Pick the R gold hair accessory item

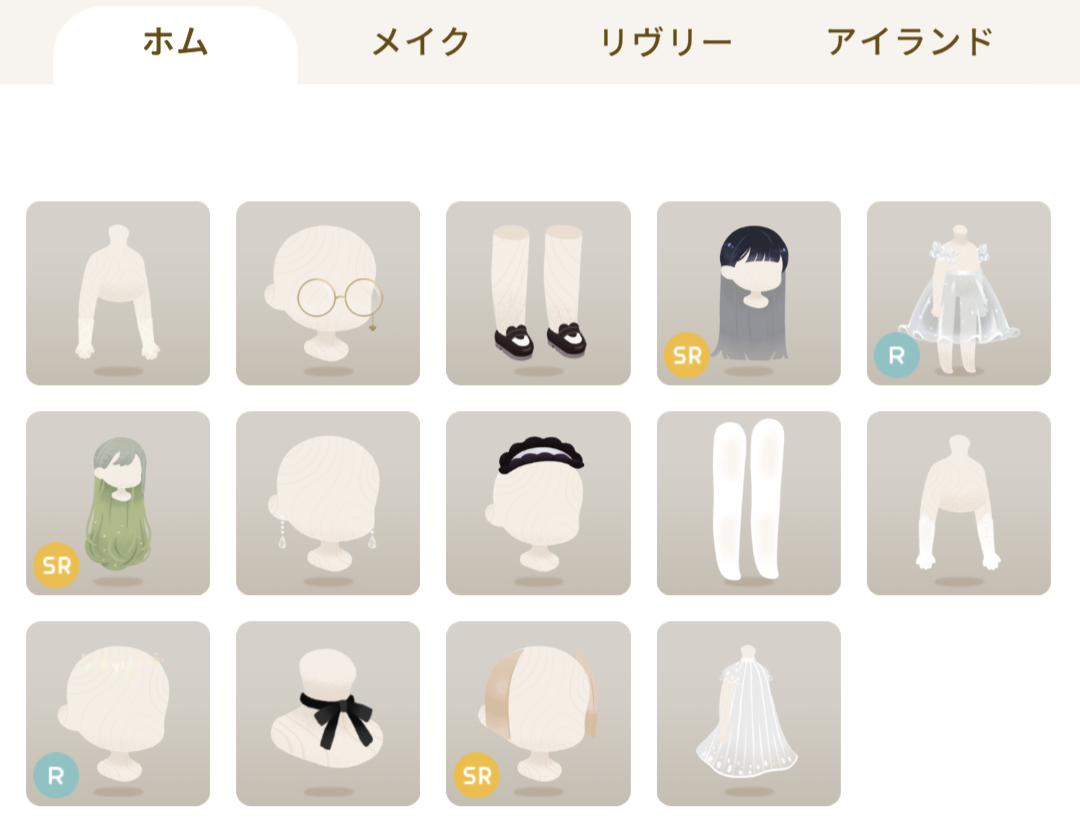[x=118, y=713]
